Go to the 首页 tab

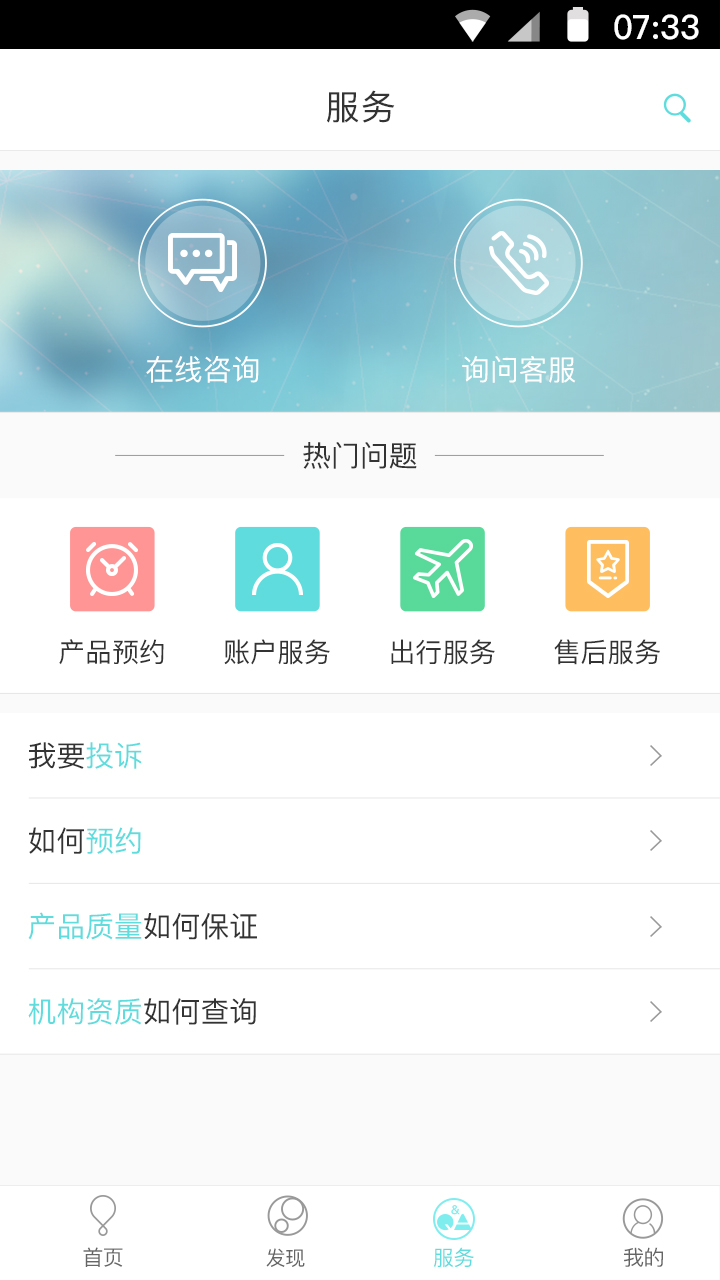101,1232
